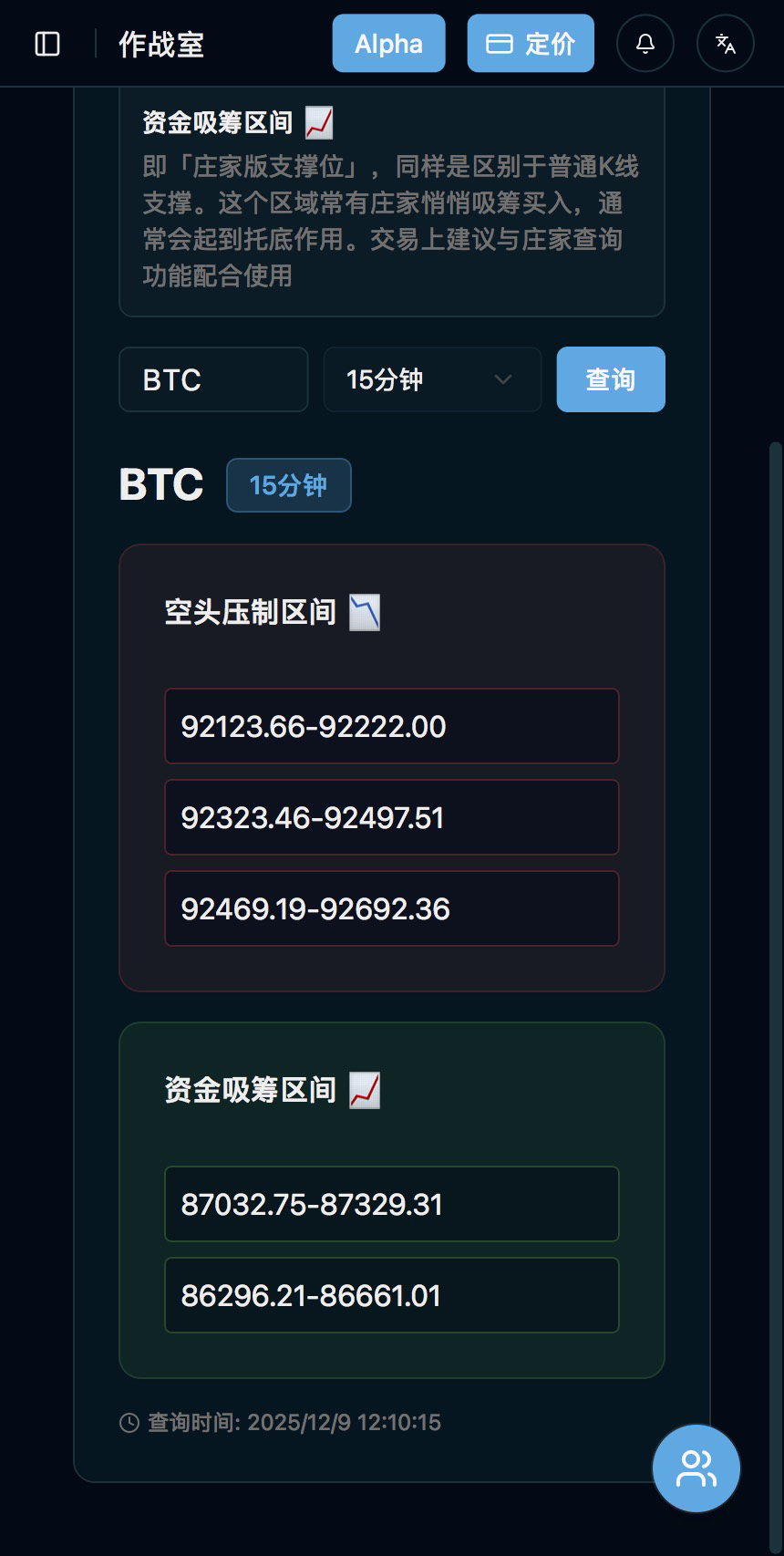Focus the BTC symbol input field

click(x=213, y=379)
